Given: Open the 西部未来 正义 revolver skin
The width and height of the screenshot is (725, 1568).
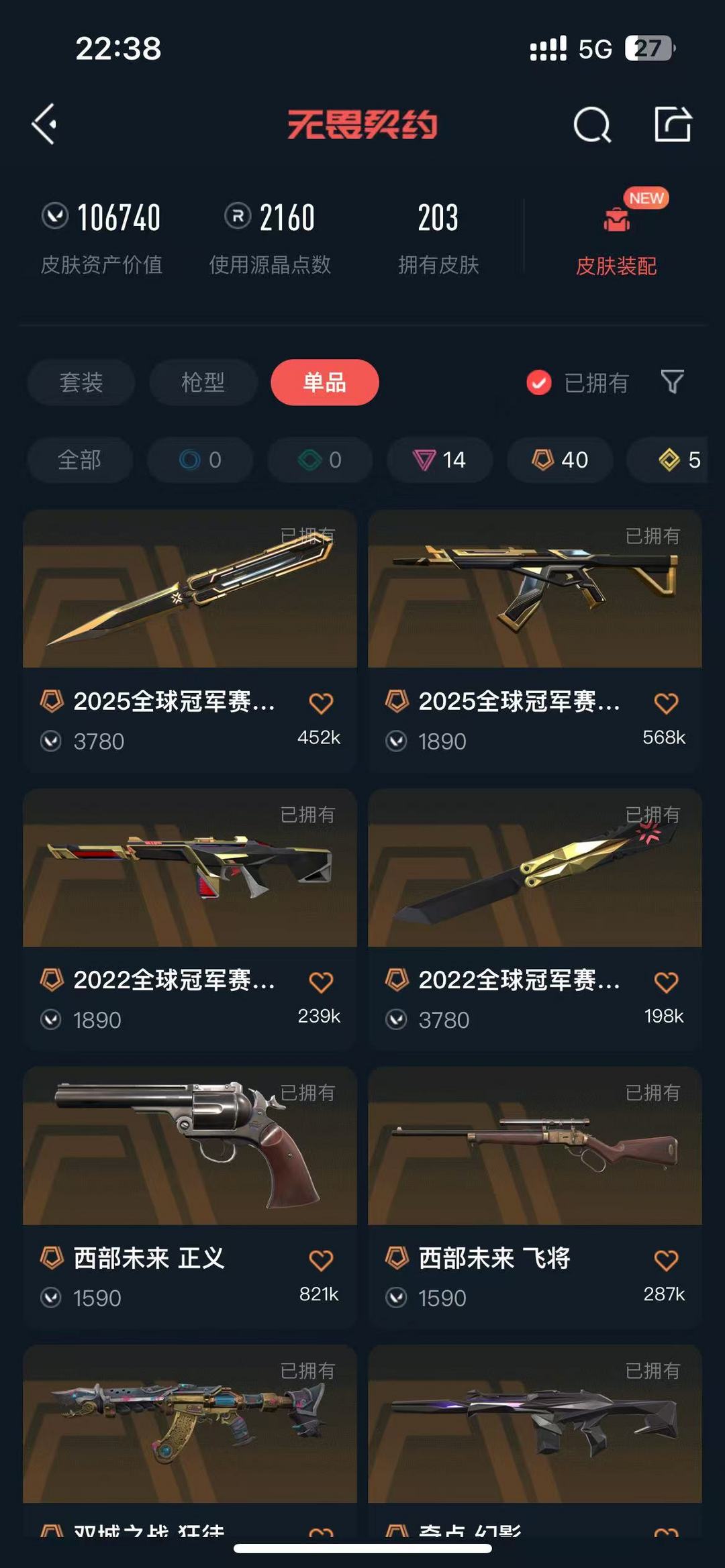Looking at the screenshot, I should pos(189,1147).
